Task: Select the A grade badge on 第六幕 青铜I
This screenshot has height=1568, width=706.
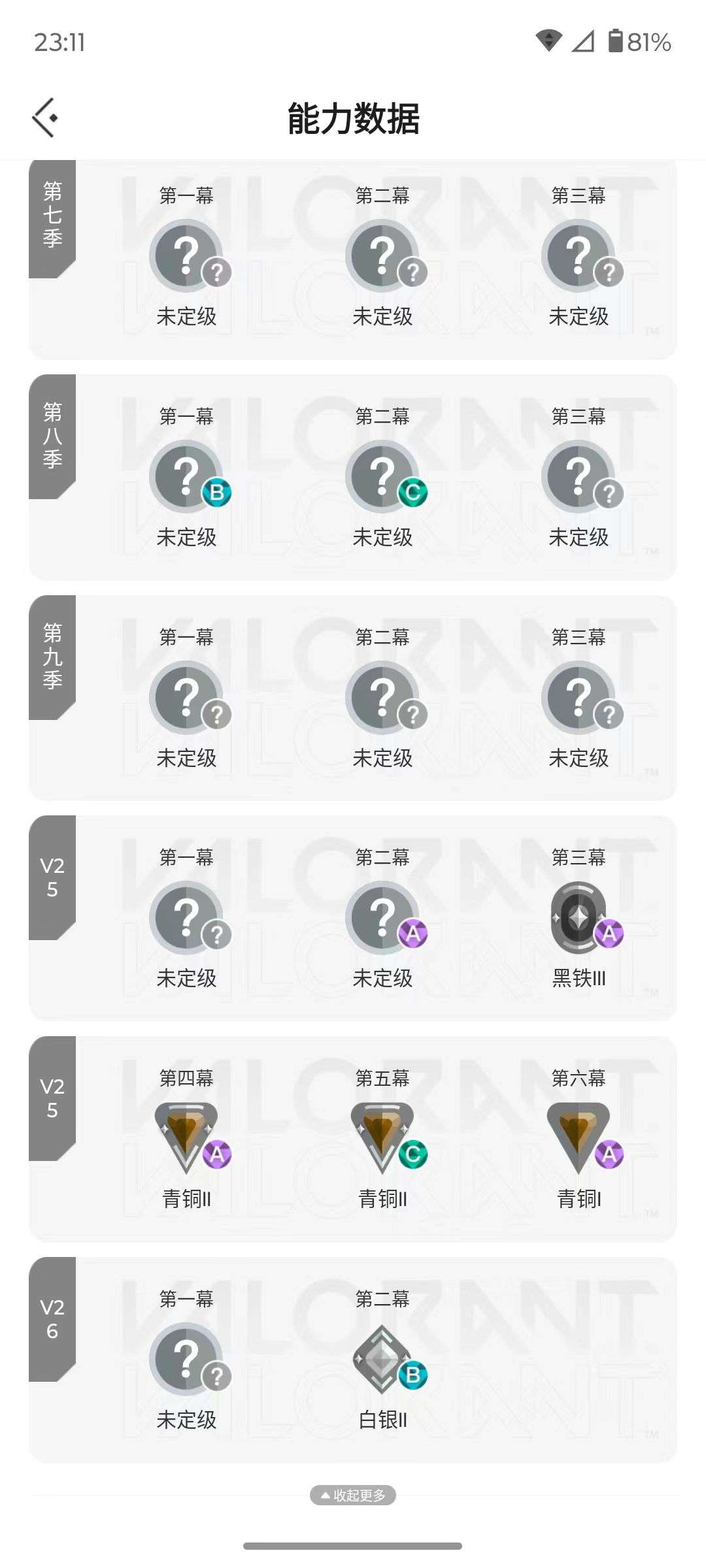Action: 609,1155
